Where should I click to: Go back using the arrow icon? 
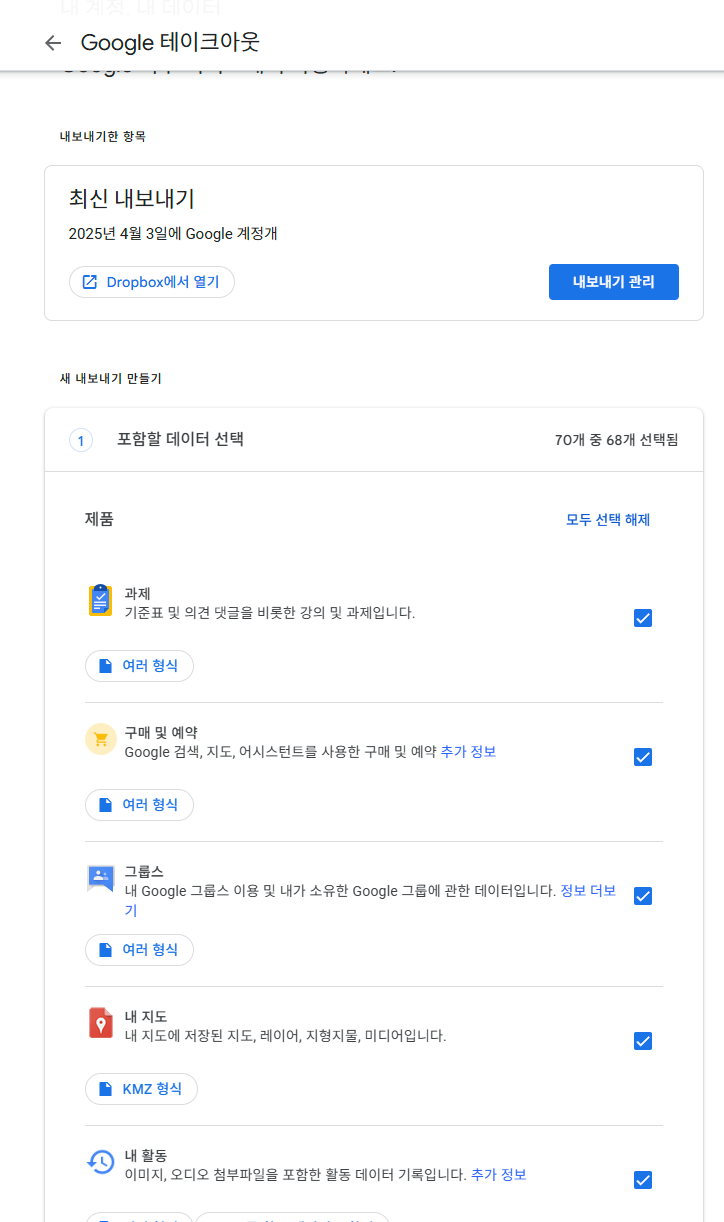click(53, 43)
